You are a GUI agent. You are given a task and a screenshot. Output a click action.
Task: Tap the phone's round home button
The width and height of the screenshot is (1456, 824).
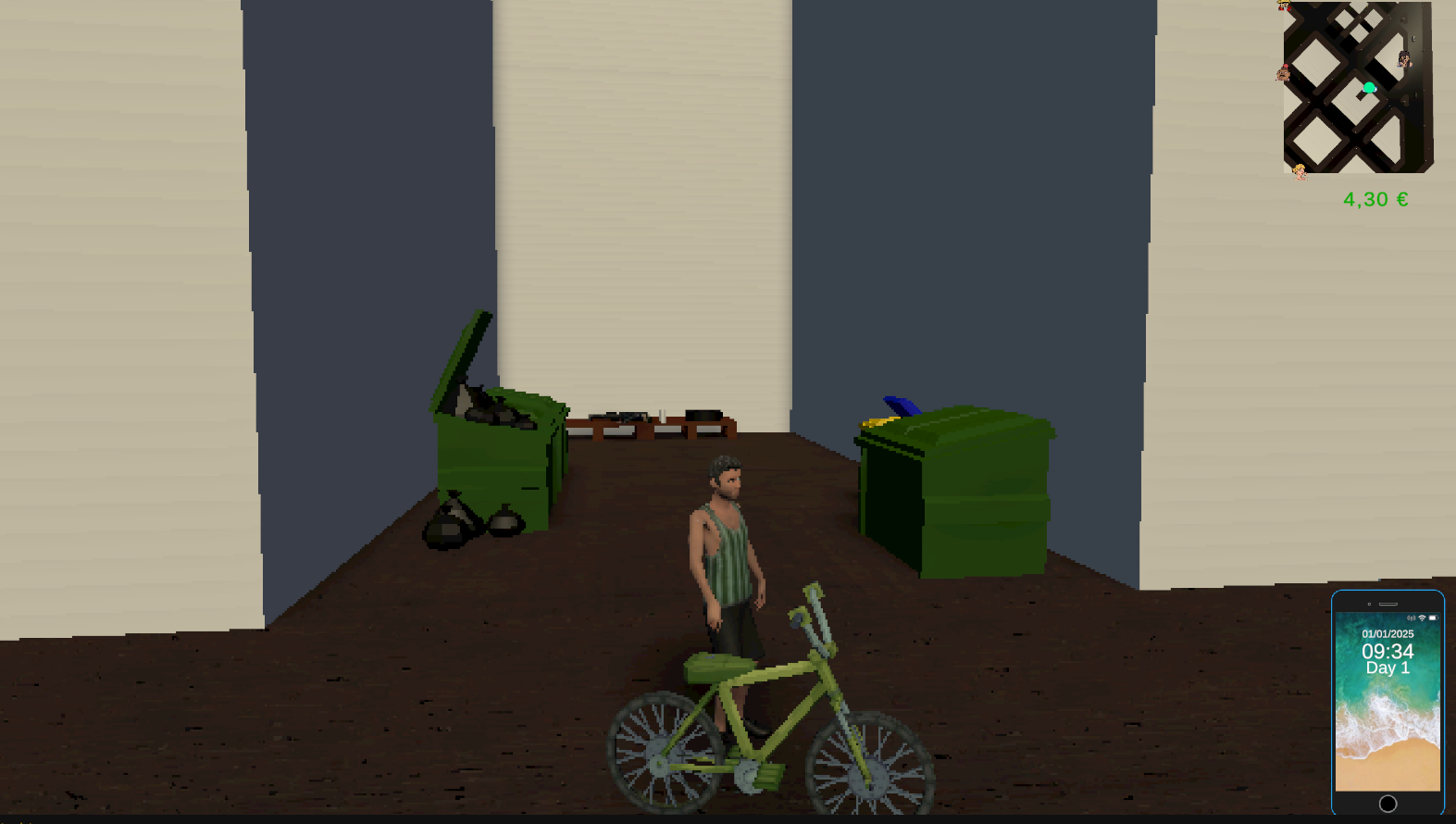(1388, 804)
